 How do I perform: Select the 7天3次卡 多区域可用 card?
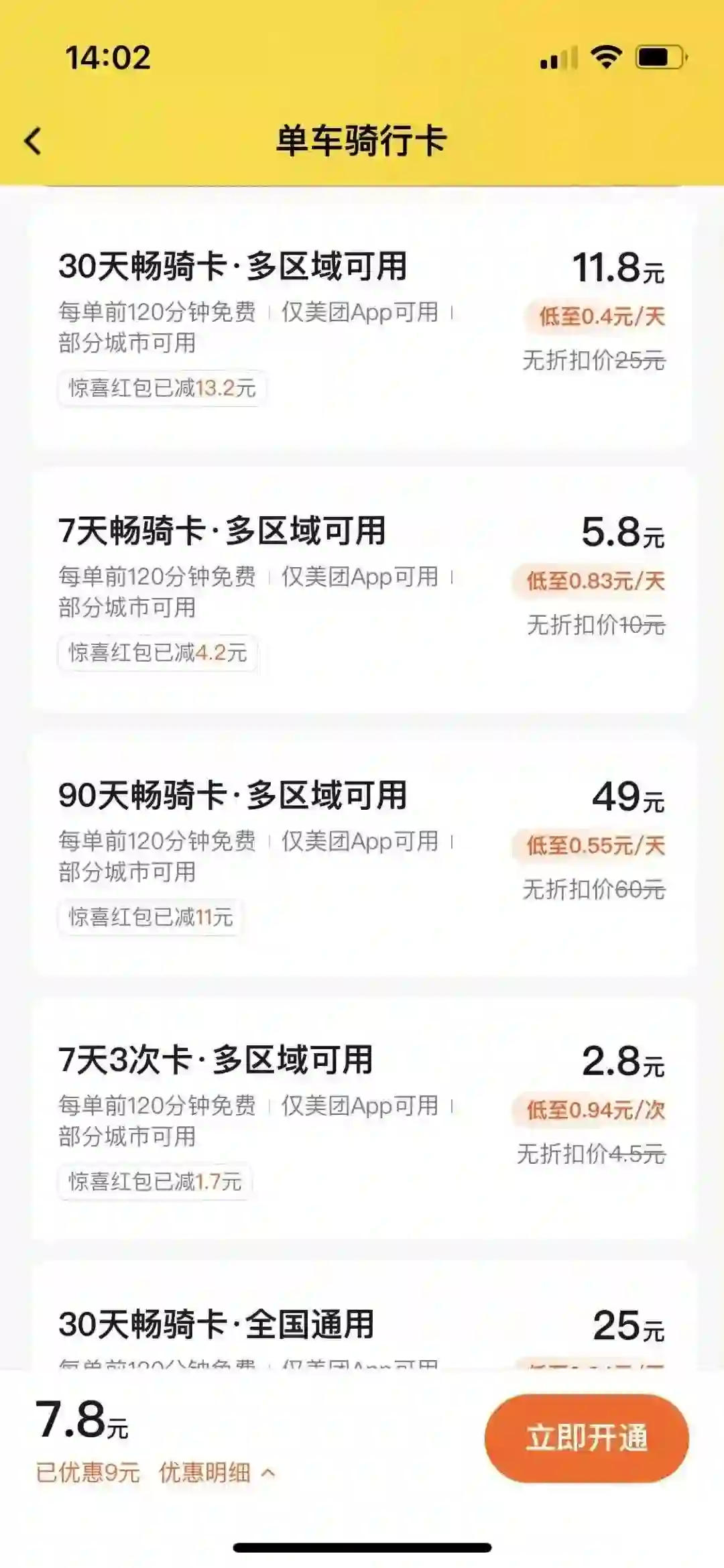pos(361,1118)
